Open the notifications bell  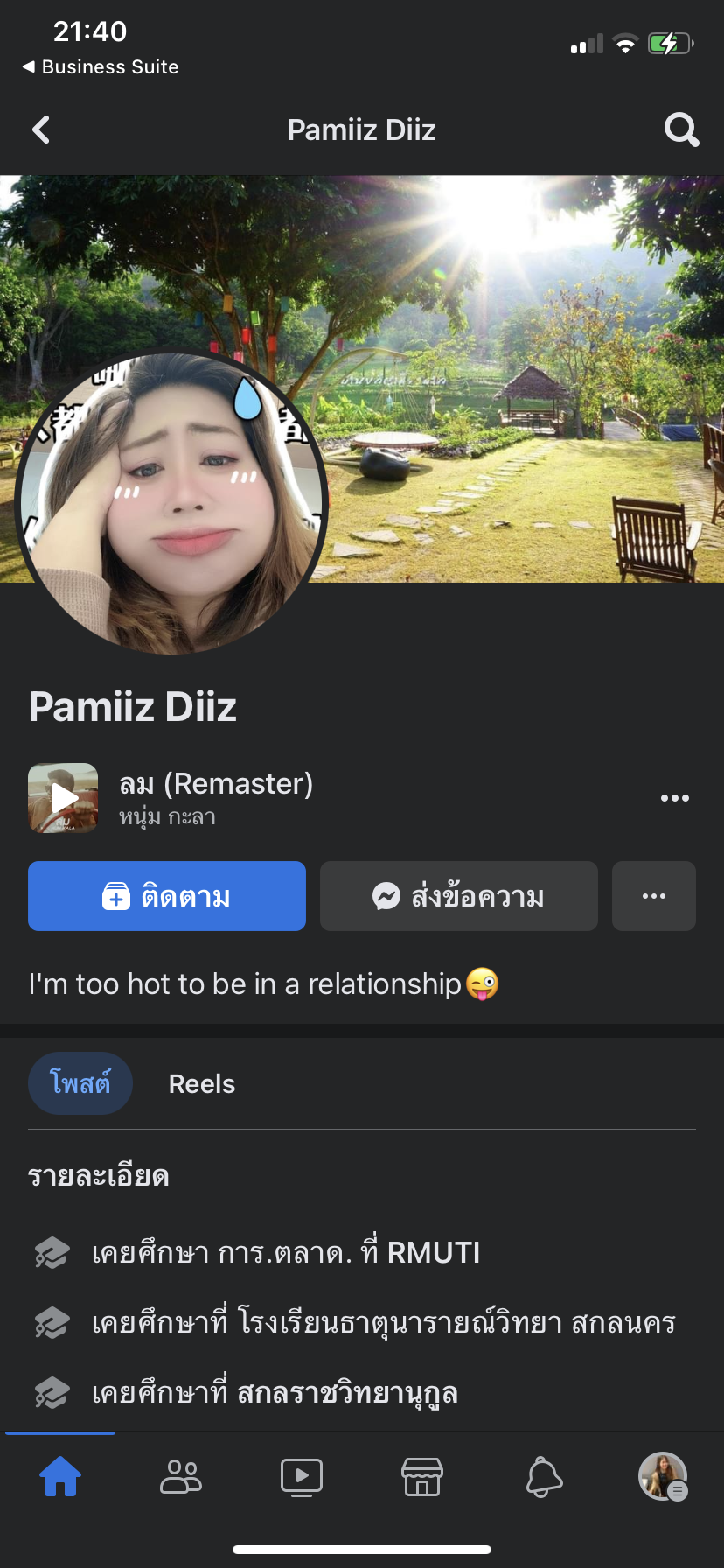[x=543, y=1477]
